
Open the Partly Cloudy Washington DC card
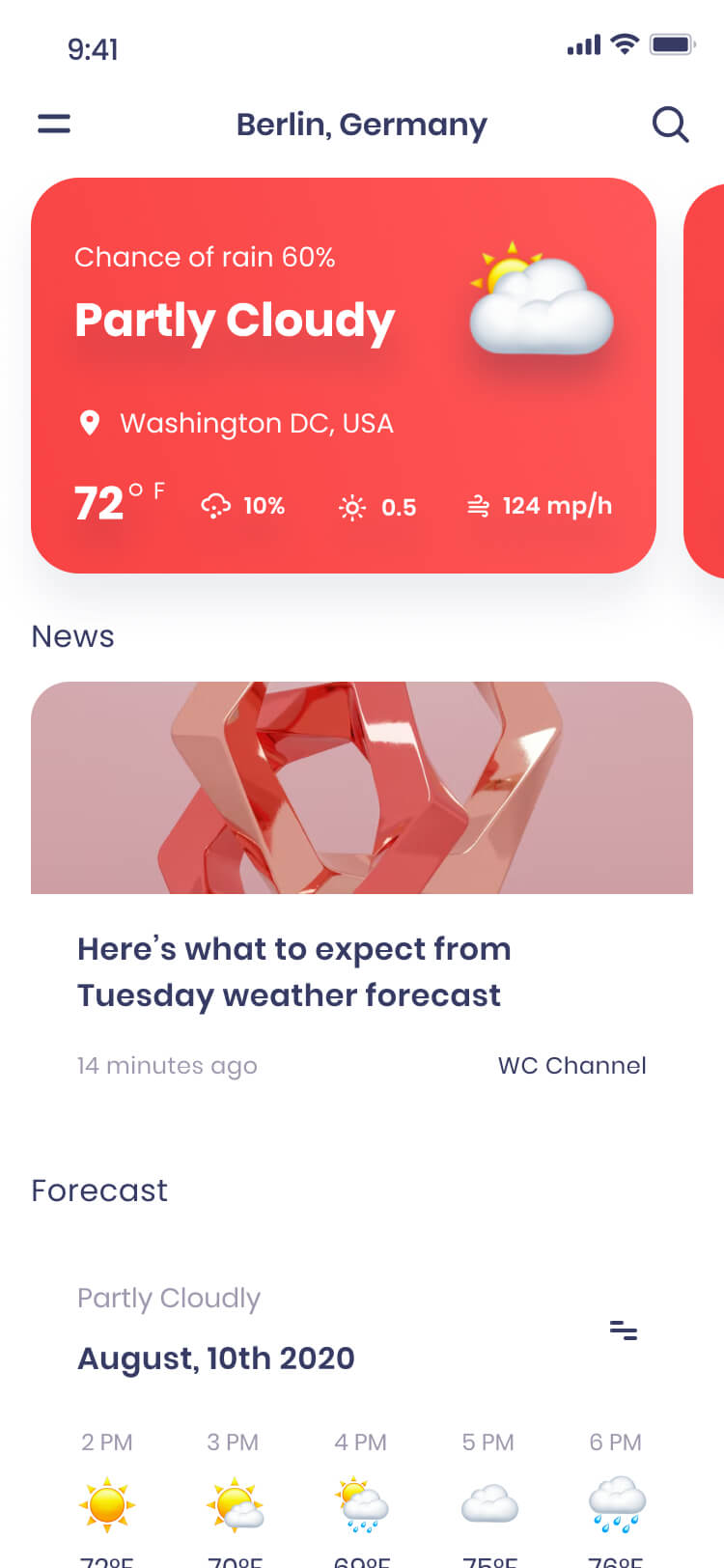[x=344, y=376]
